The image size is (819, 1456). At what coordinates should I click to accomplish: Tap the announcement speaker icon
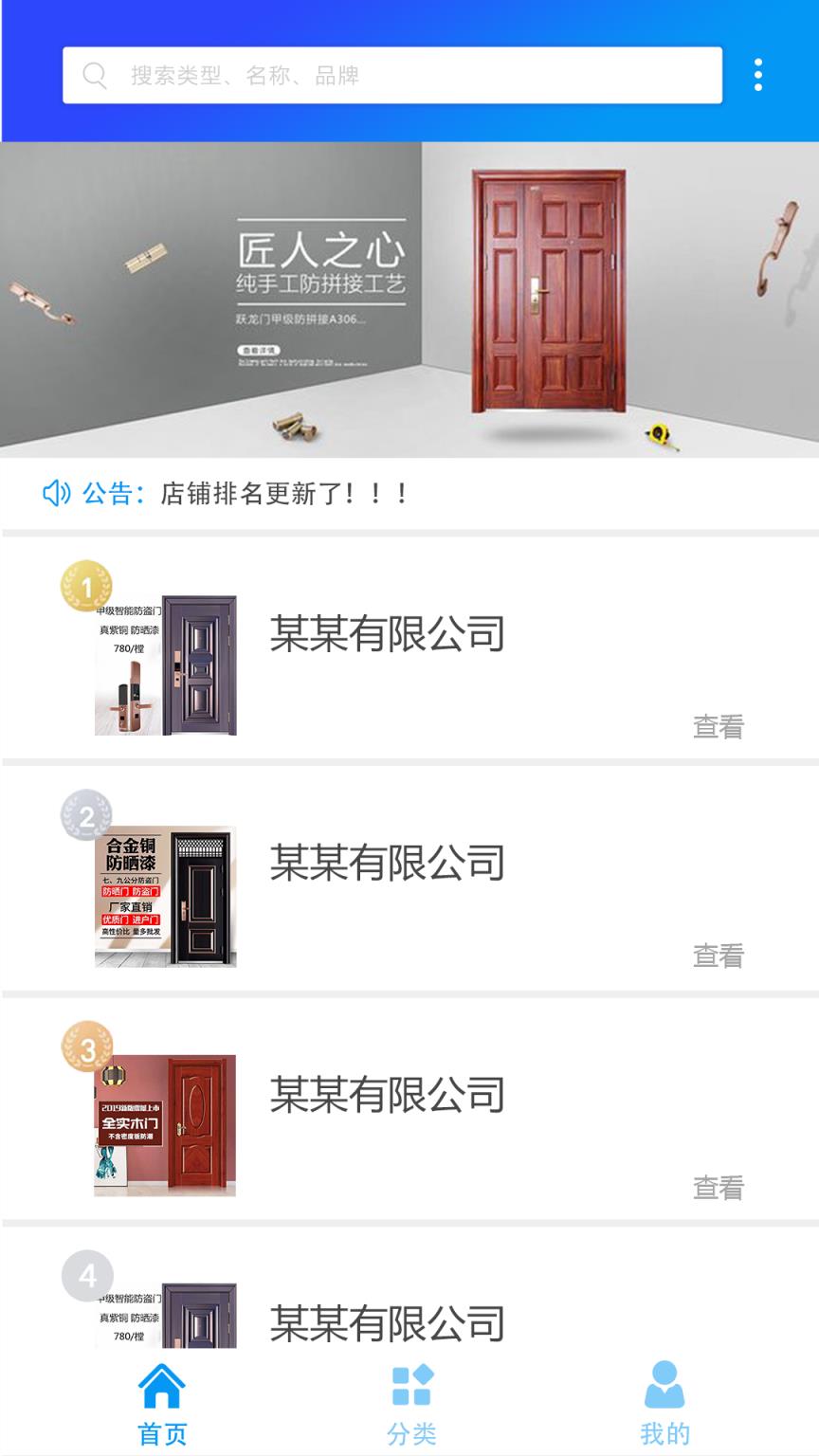(57, 492)
